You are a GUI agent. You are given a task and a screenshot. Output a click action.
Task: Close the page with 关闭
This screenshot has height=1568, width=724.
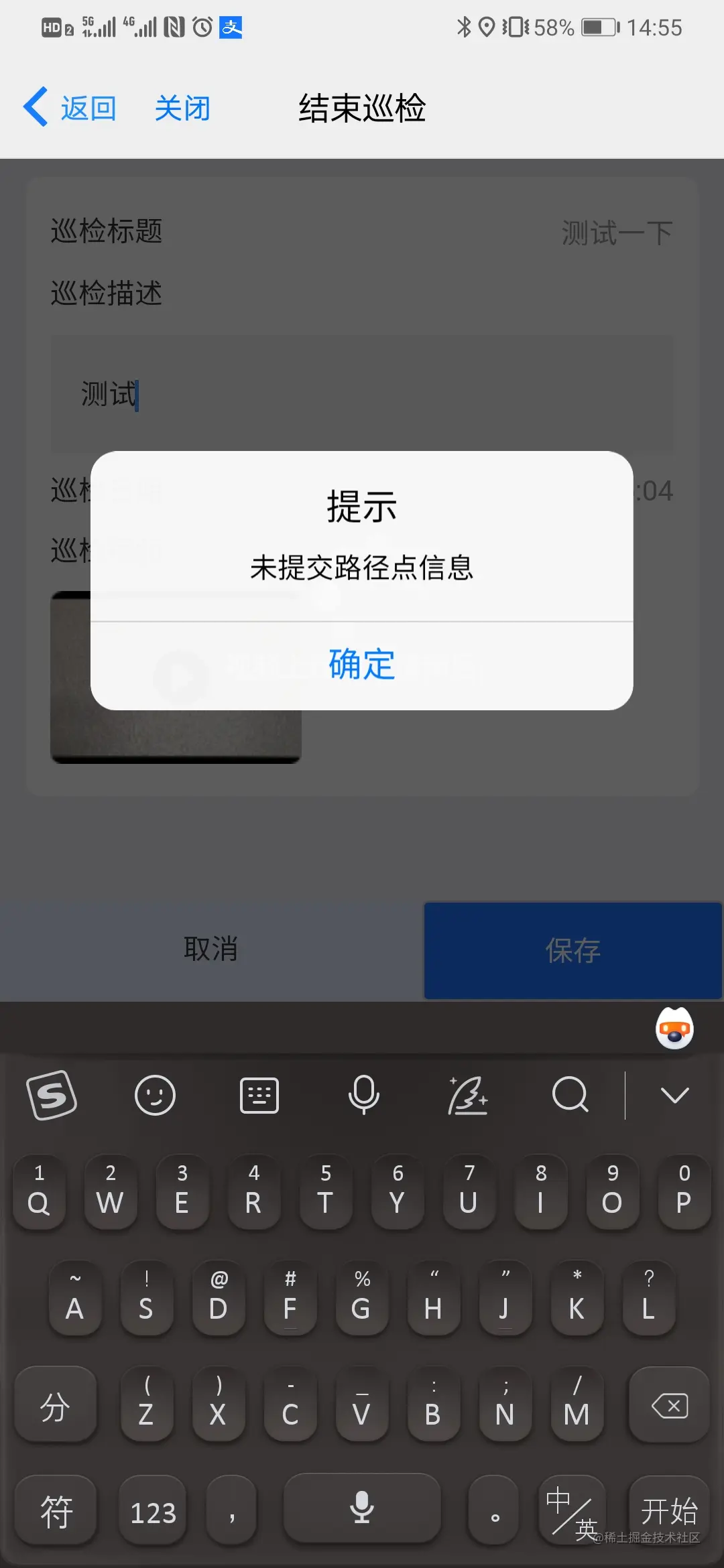point(182,108)
